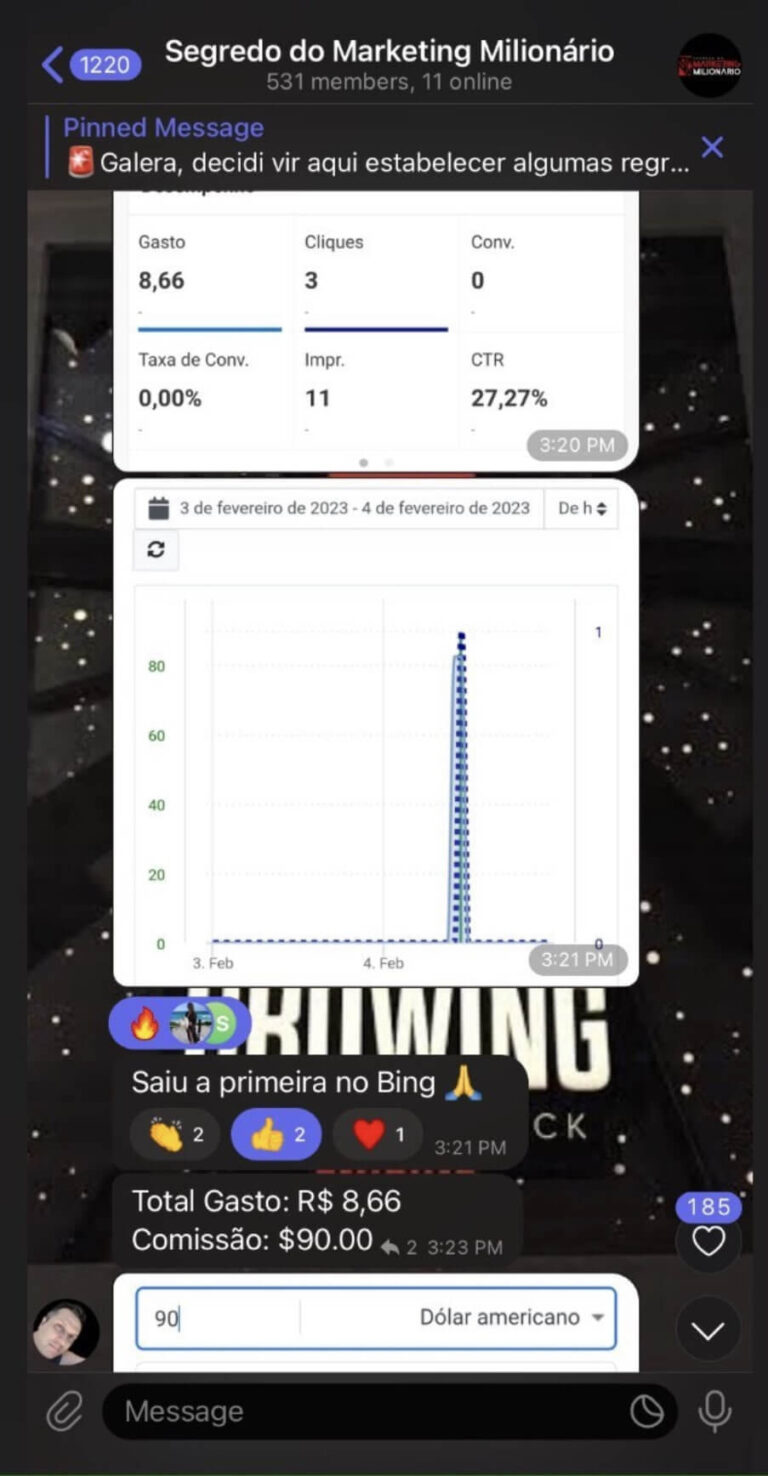Open the unread reactions heart button

708,1241
